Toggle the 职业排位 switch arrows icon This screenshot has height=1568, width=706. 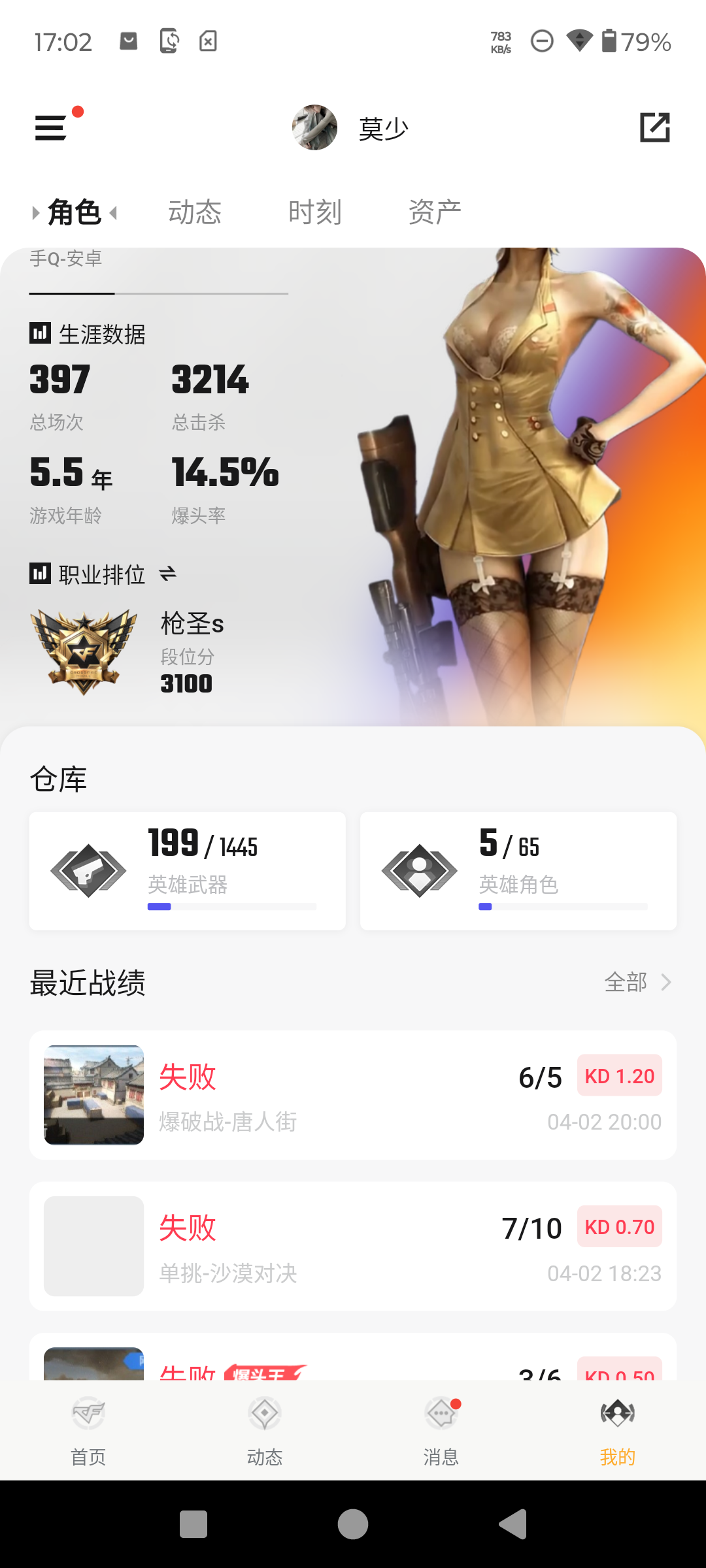(168, 574)
